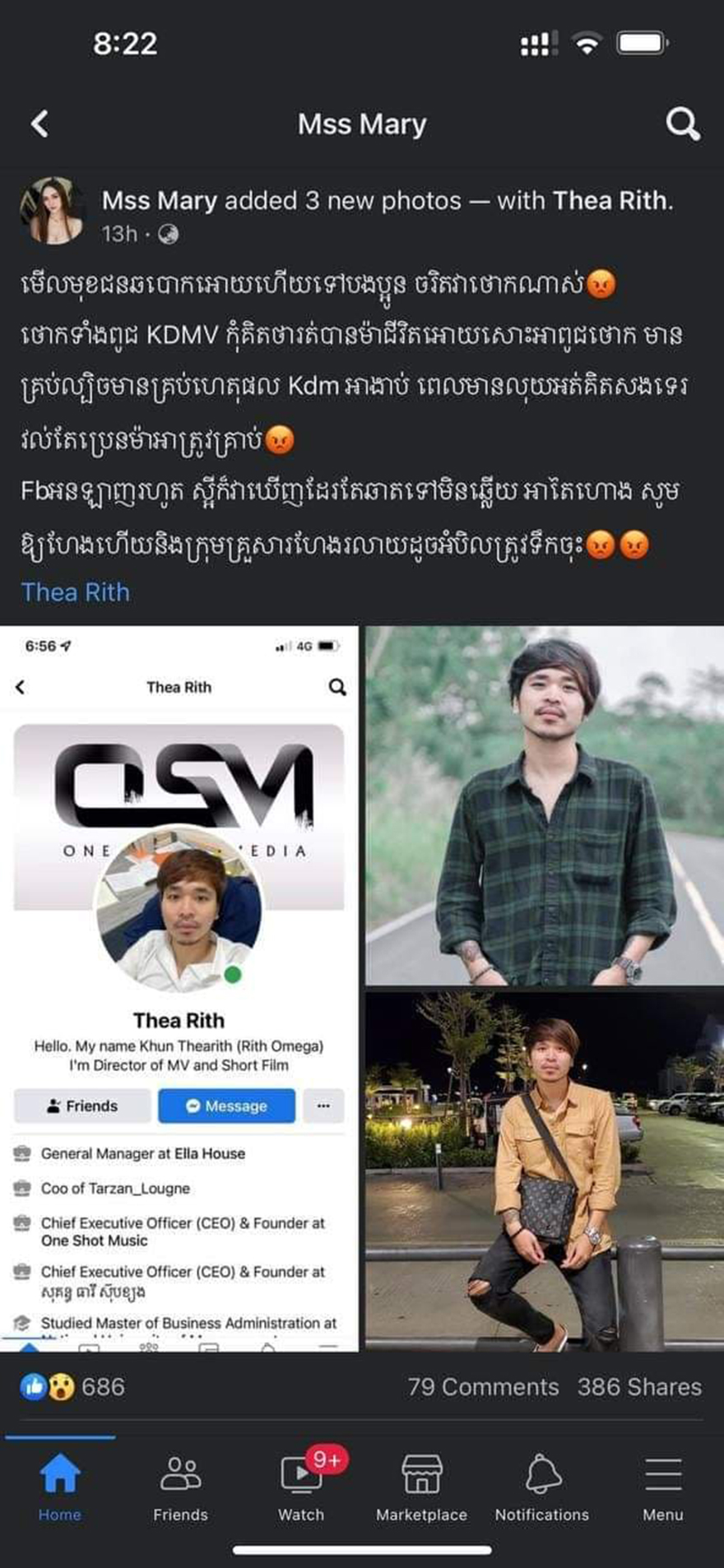Open the profile screenshot photo
724x1568 pixels.
(179, 987)
